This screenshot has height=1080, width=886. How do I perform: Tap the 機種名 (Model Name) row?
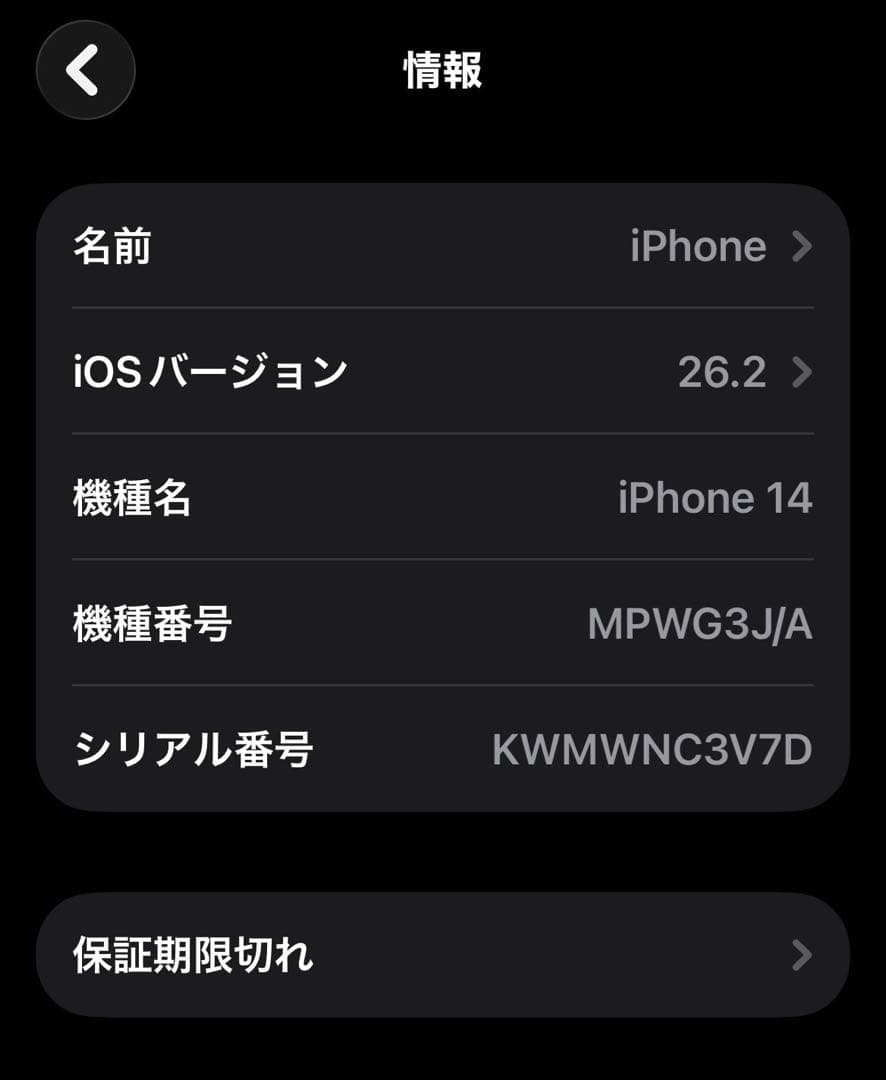[x=443, y=498]
